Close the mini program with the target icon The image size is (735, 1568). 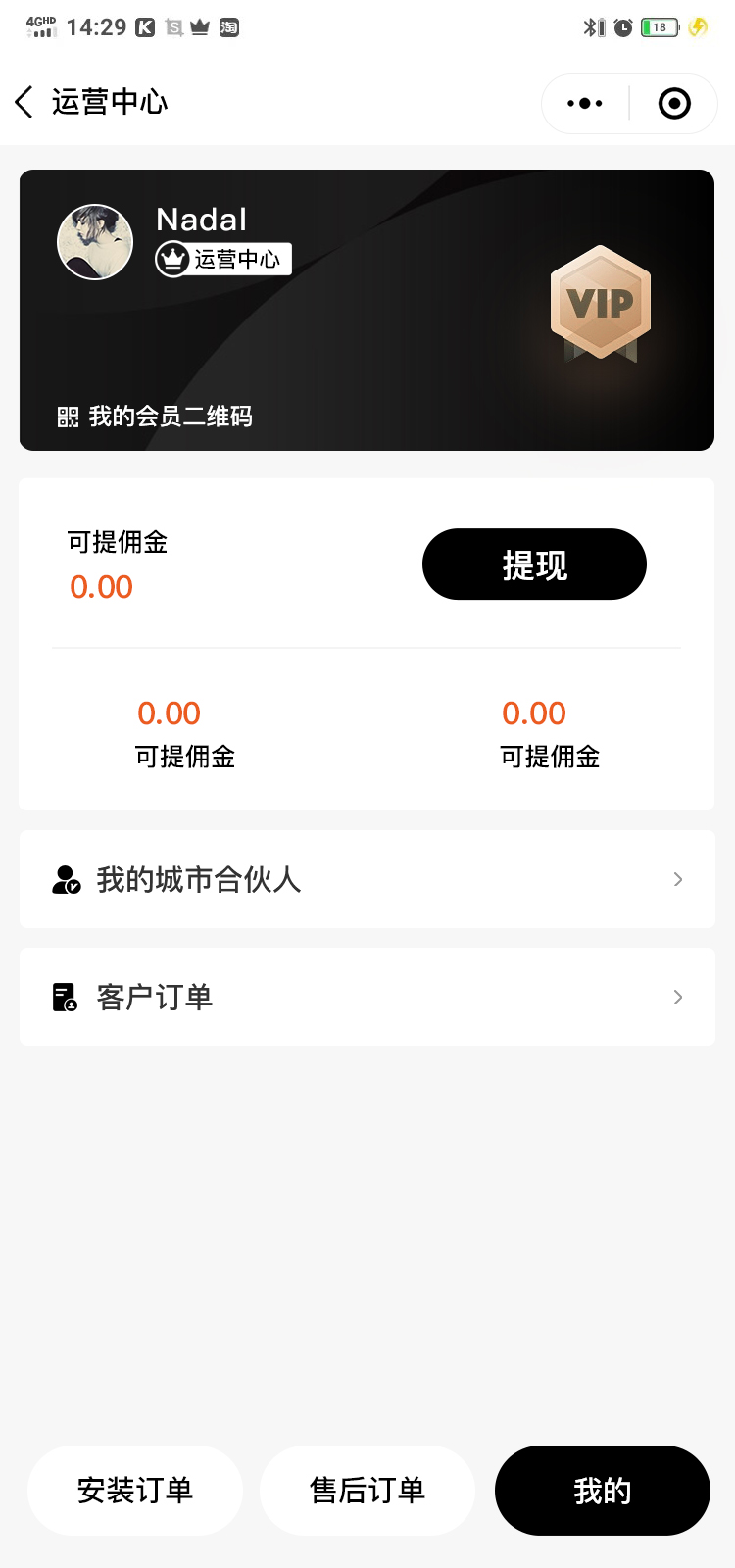point(674,103)
